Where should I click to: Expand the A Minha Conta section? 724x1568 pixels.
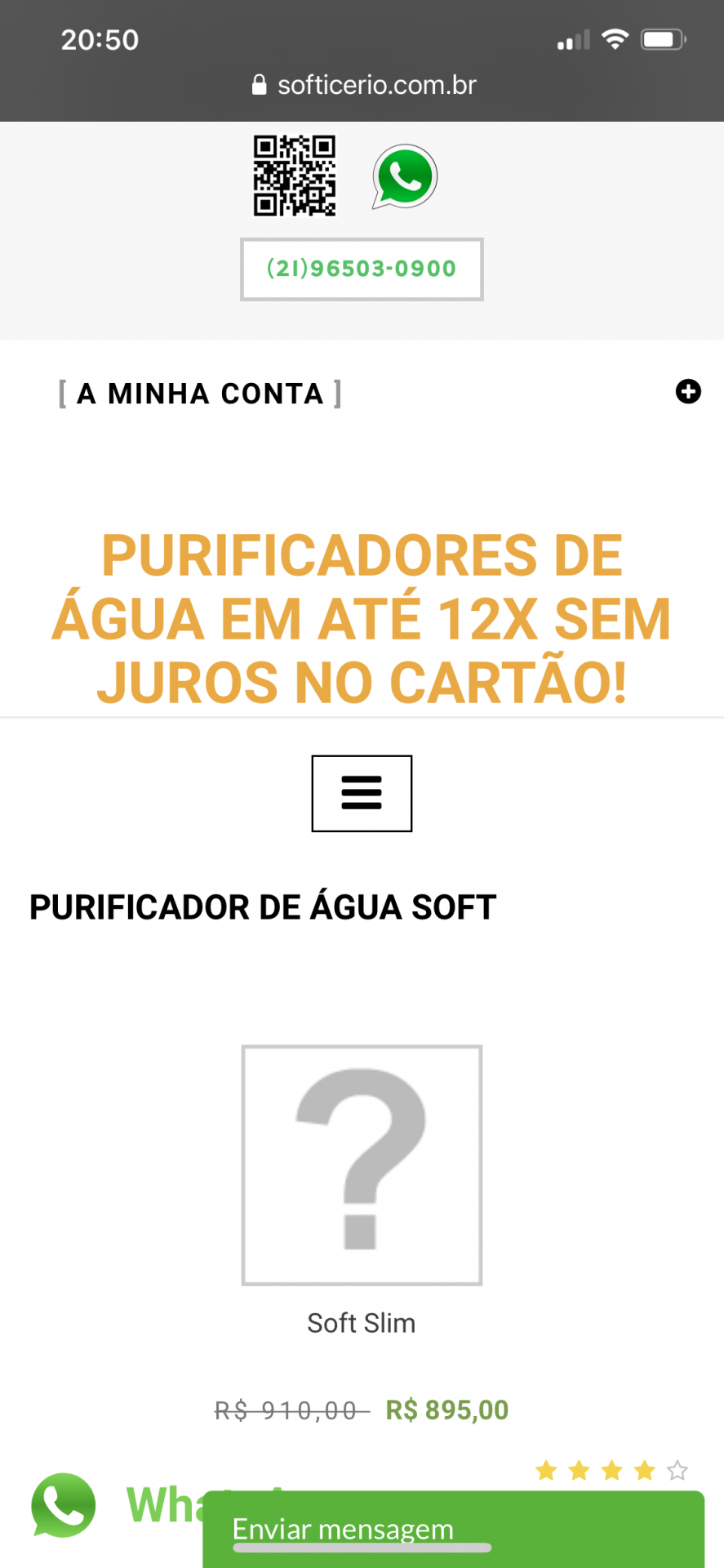pos(688,392)
